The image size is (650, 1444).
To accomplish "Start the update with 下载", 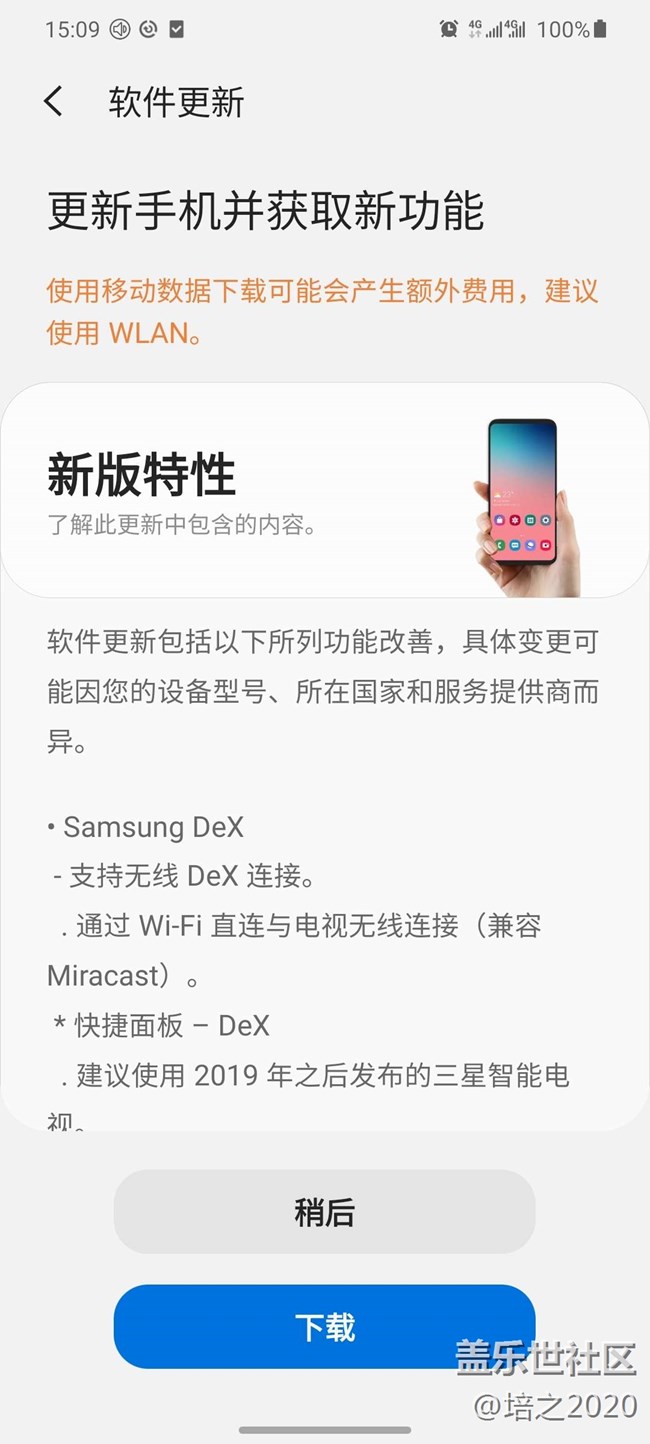I will 324,1327.
